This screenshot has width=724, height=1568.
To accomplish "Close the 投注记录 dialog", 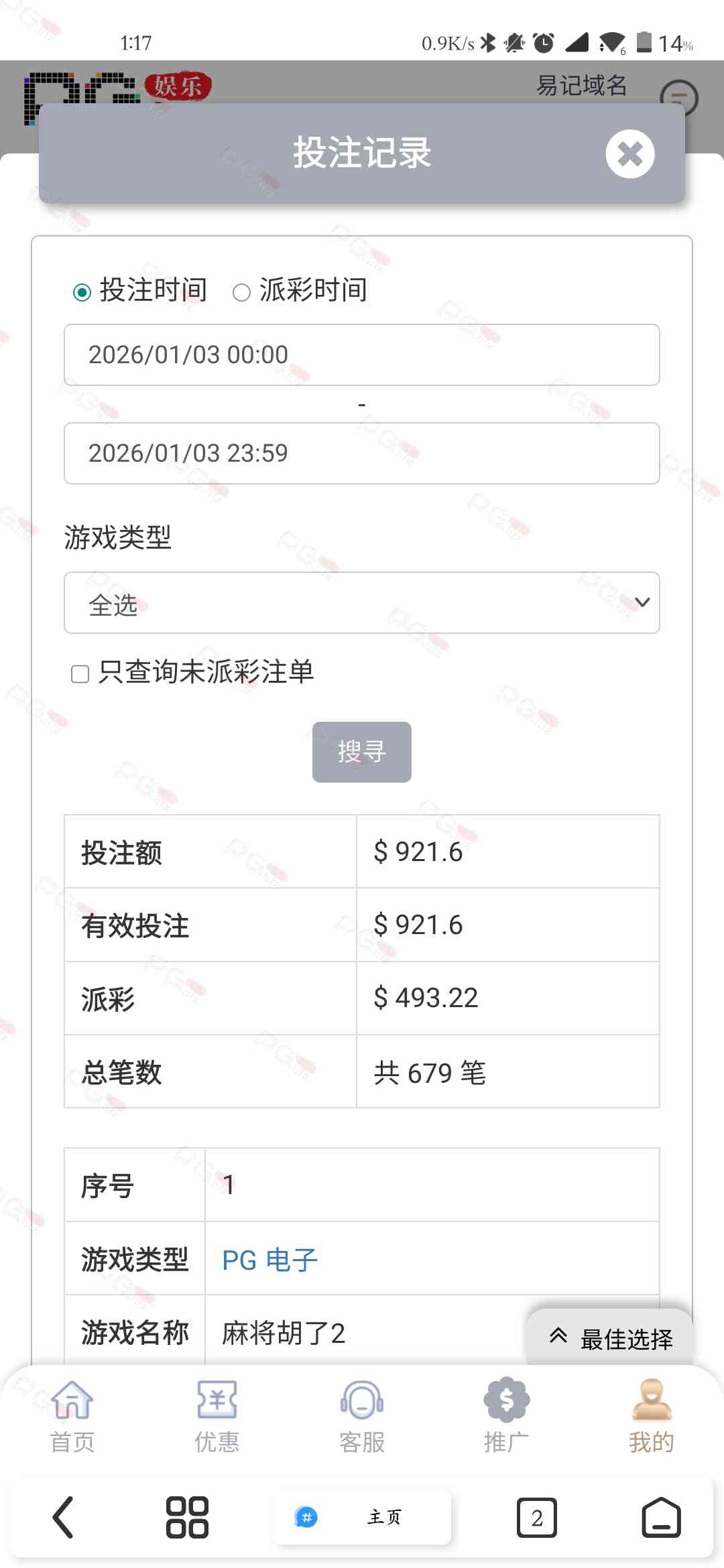I will 629,154.
